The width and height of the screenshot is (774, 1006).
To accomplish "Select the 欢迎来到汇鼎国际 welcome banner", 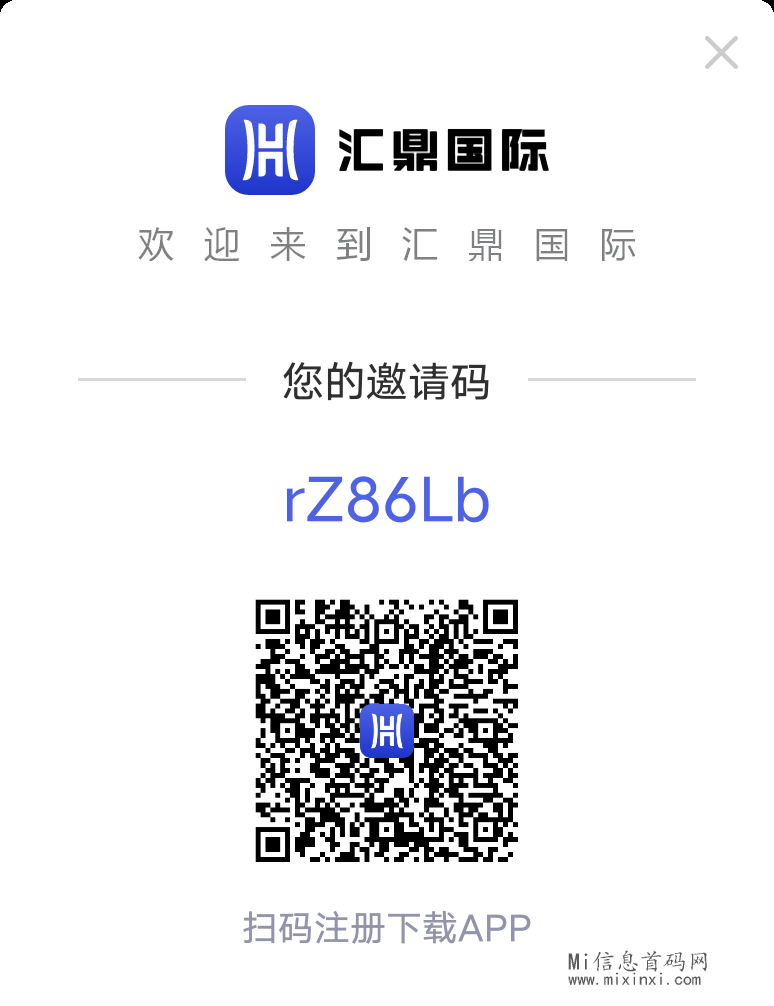I will pyautogui.click(x=387, y=245).
